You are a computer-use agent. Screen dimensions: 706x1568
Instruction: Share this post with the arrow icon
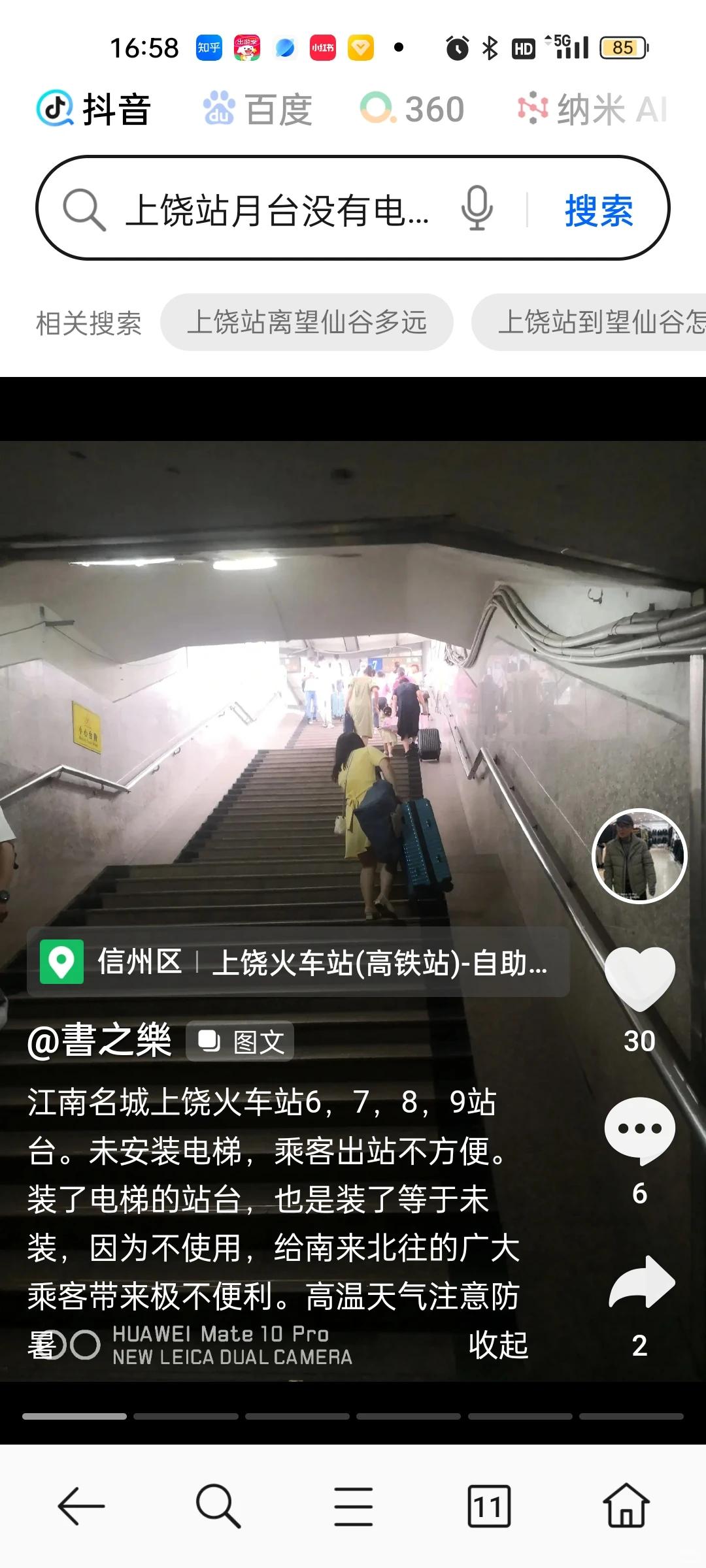[x=641, y=1282]
